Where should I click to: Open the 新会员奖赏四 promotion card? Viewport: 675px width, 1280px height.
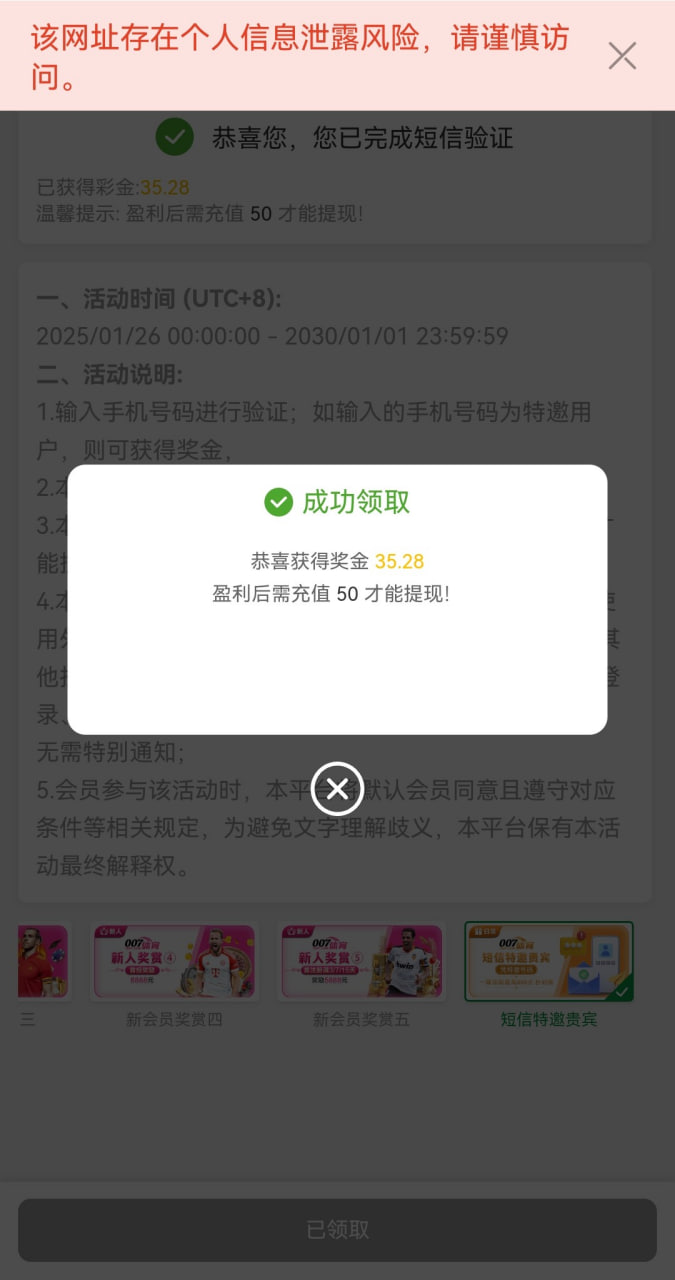click(x=174, y=962)
